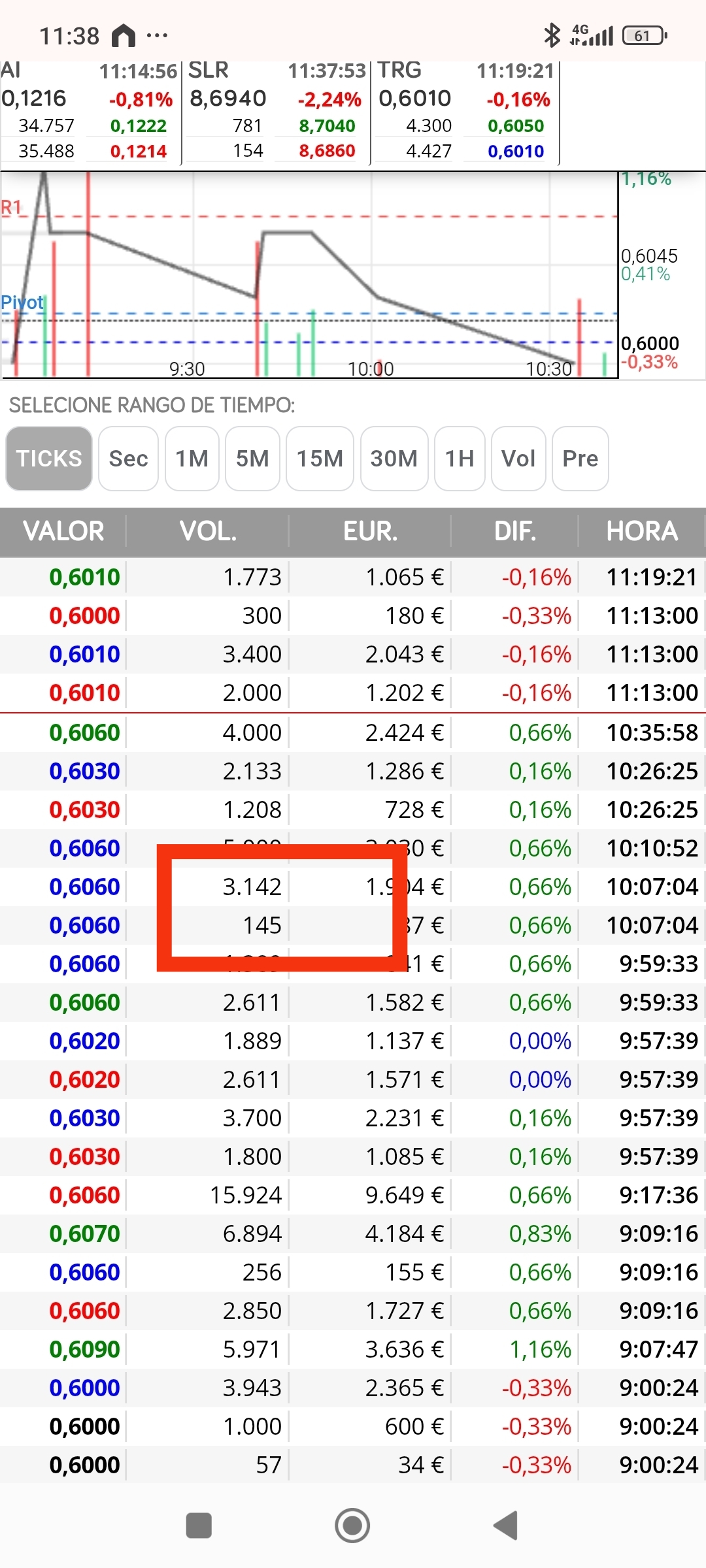Select the 5M interval button
This screenshot has width=706, height=1568.
click(x=252, y=459)
